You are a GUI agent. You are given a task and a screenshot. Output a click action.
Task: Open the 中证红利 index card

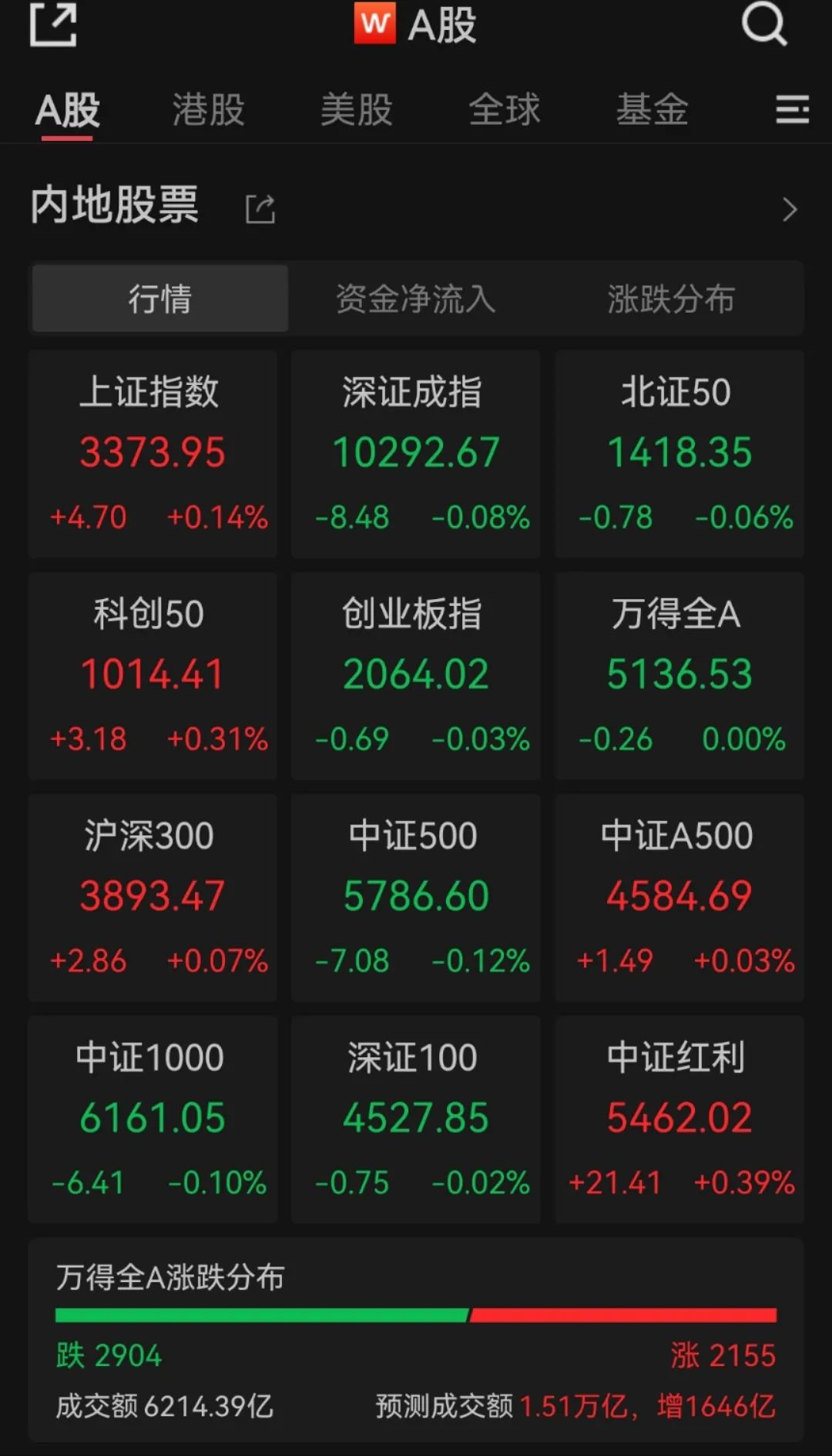pos(679,1119)
